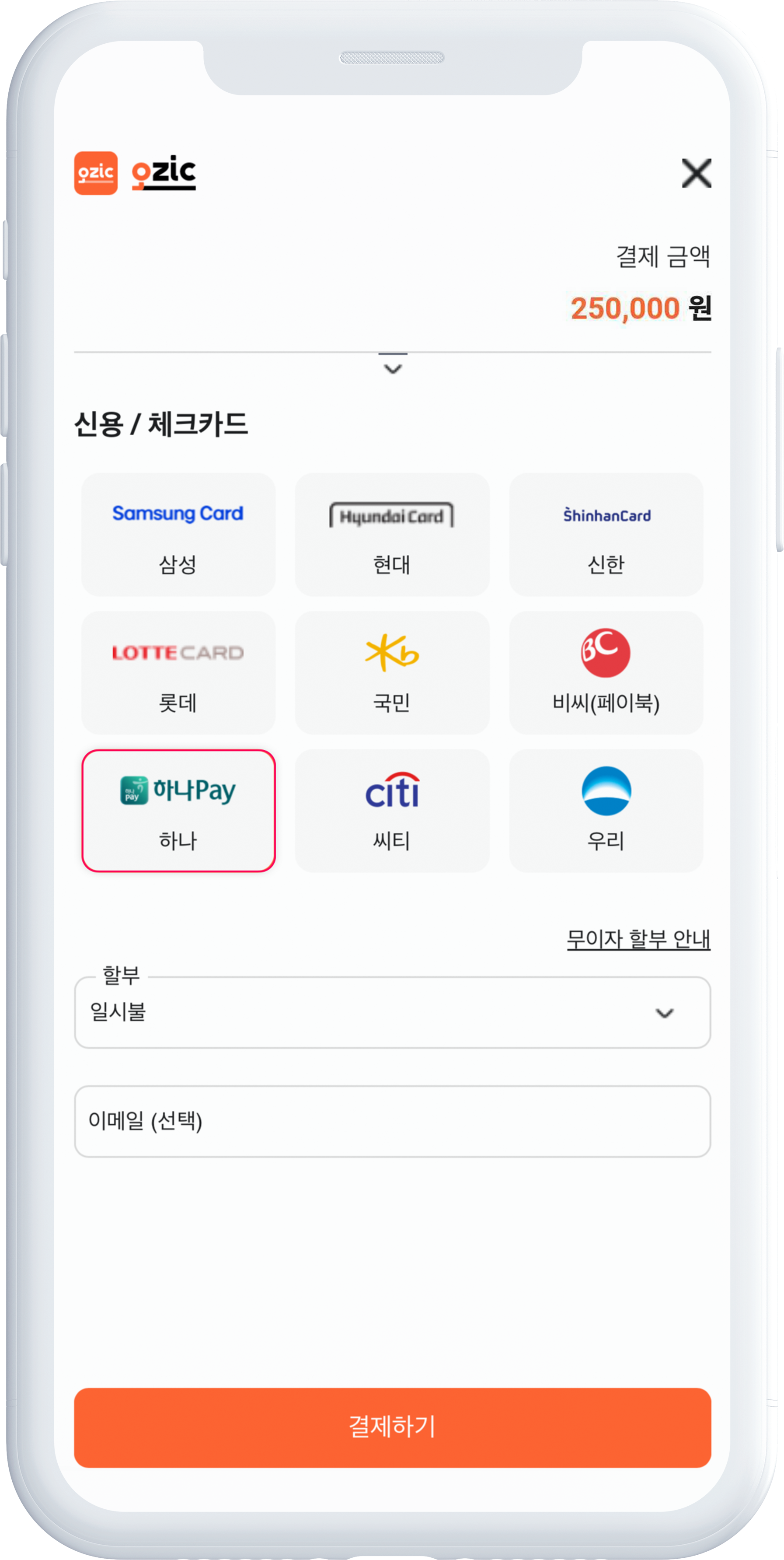
Task: Choose Citi (씨티) card
Action: click(392, 810)
